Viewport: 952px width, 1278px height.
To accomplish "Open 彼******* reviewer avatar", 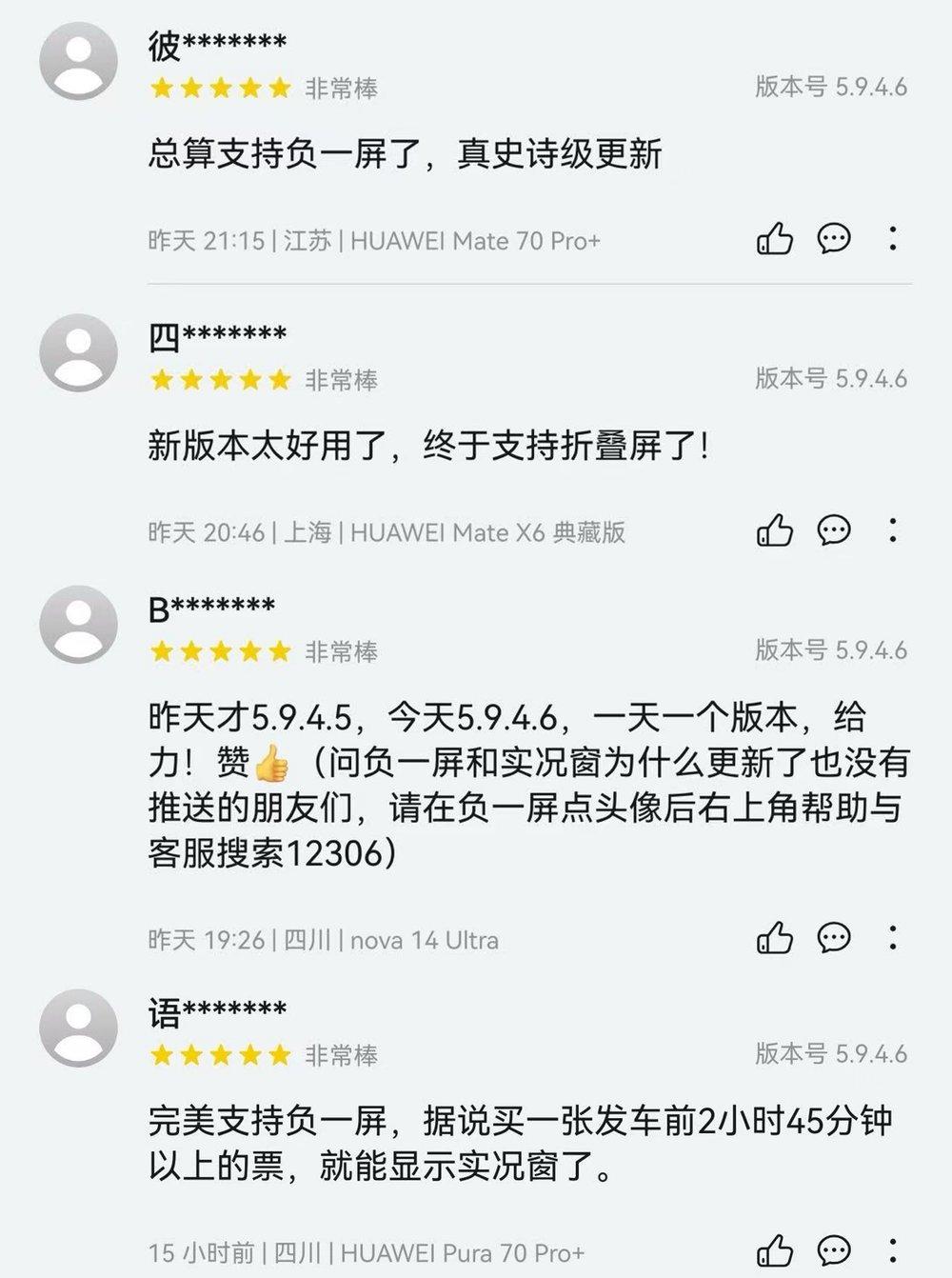I will tap(78, 61).
